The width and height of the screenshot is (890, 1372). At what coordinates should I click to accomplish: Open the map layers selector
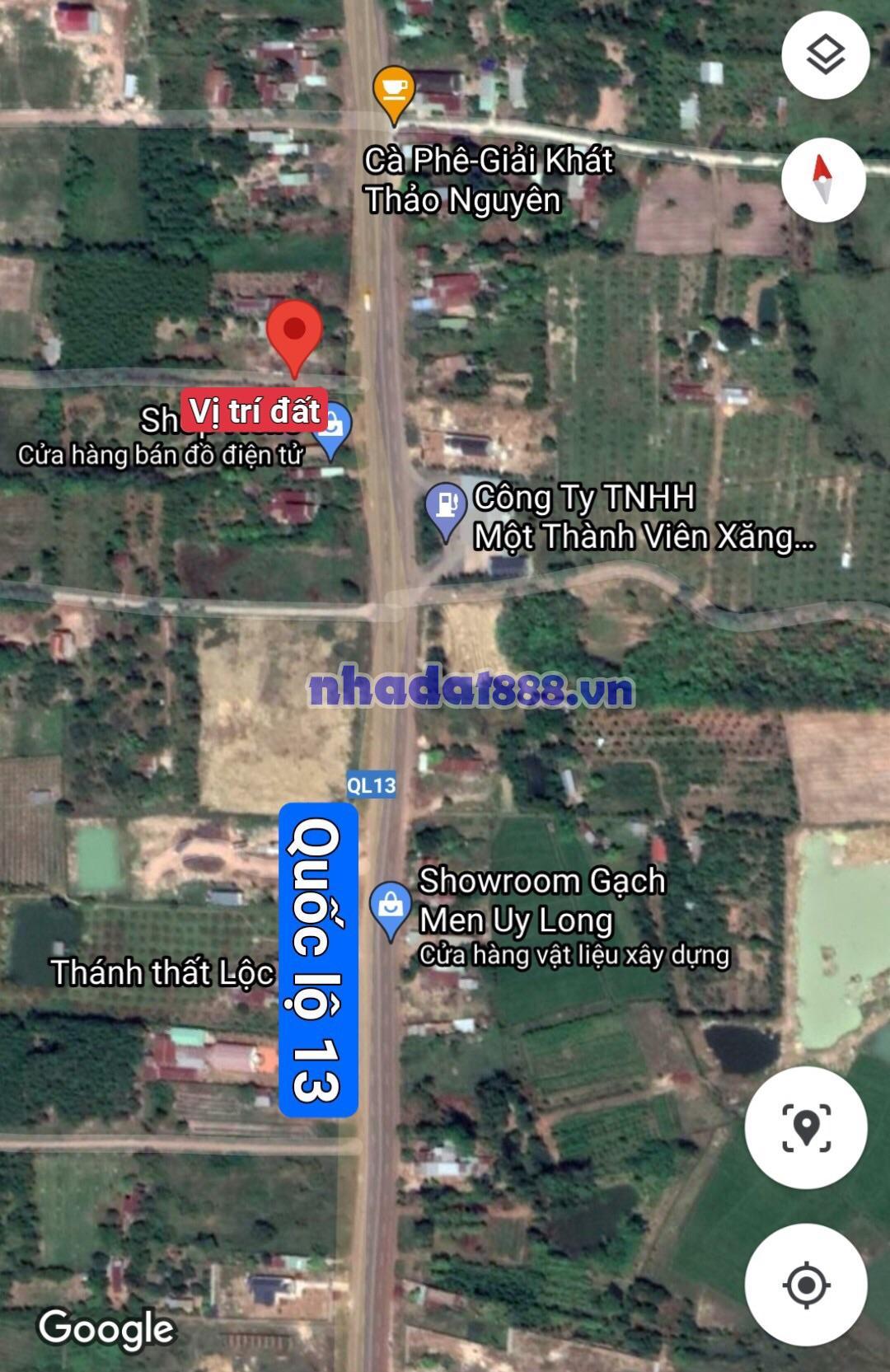click(x=825, y=56)
